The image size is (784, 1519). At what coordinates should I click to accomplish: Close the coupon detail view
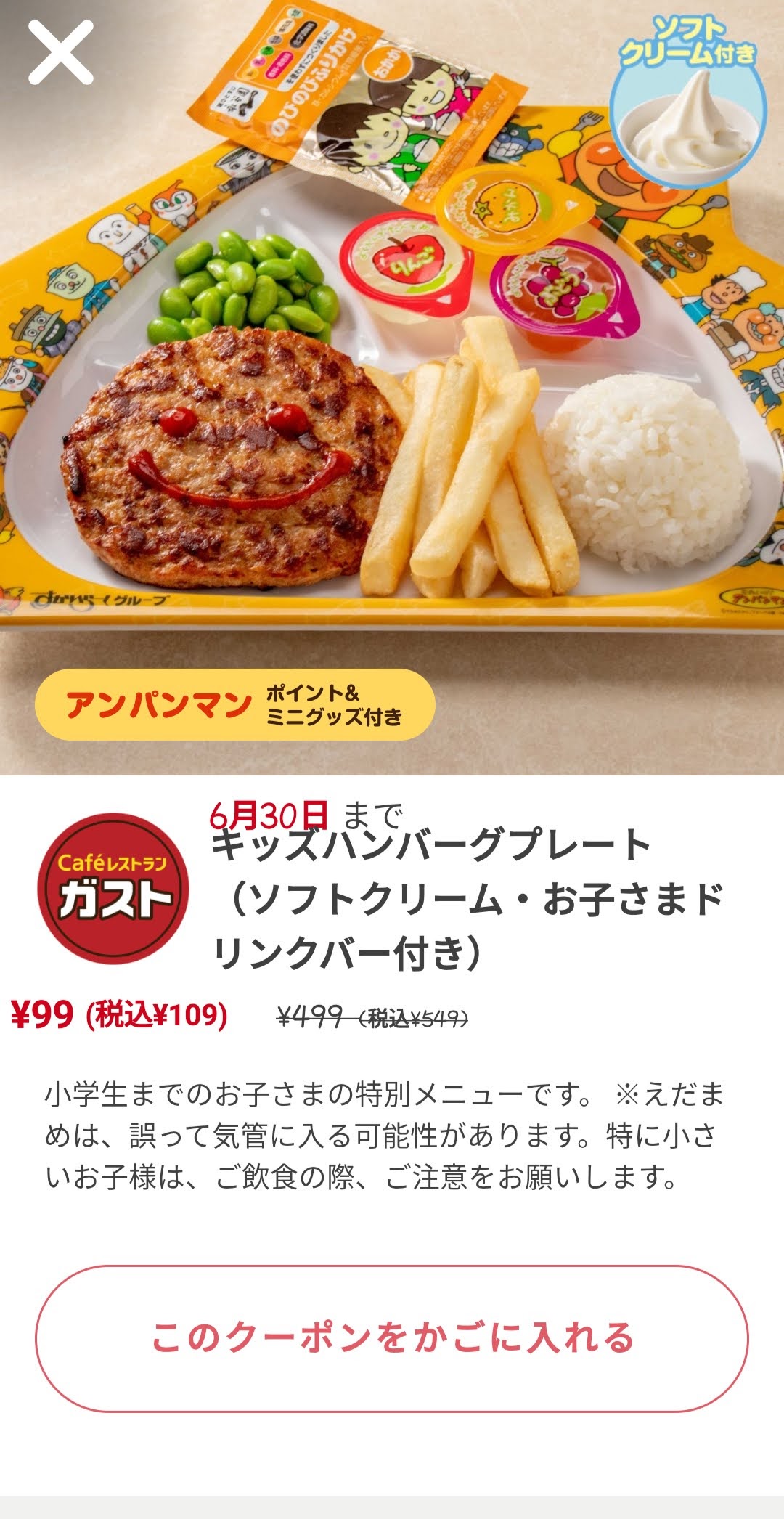61,52
